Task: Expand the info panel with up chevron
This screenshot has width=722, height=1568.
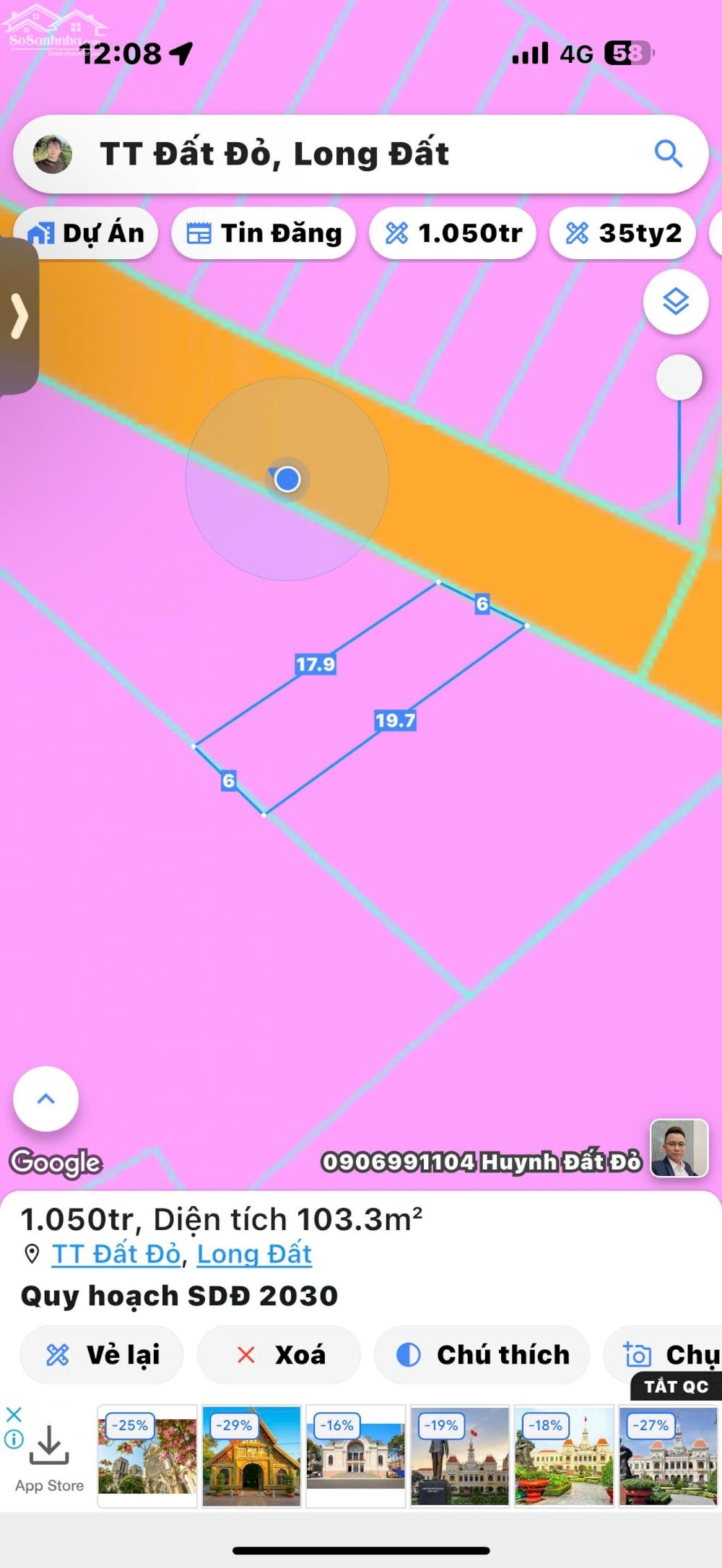Action: click(45, 1098)
